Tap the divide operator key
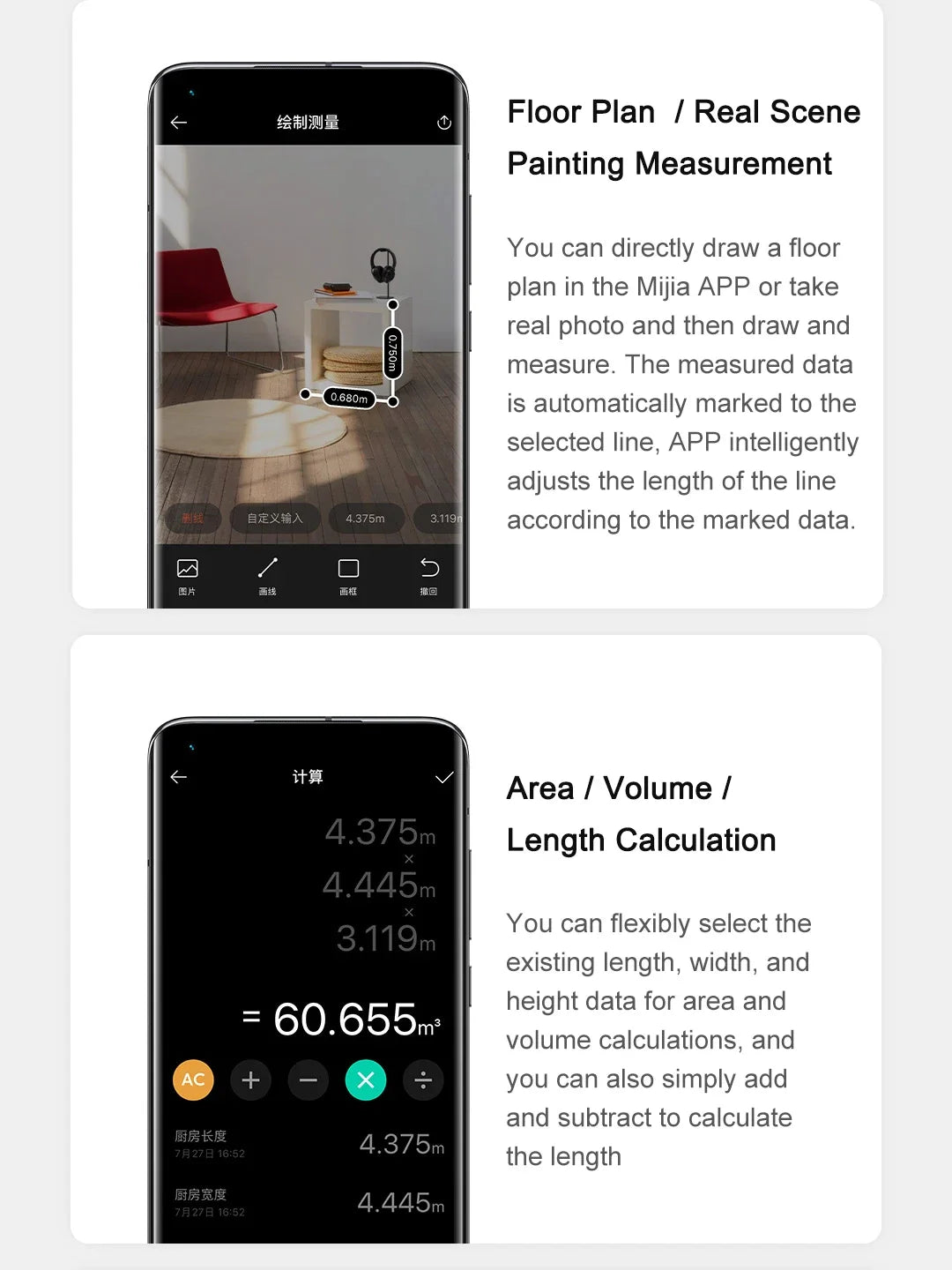Image resolution: width=952 pixels, height=1270 pixels. (x=423, y=1080)
